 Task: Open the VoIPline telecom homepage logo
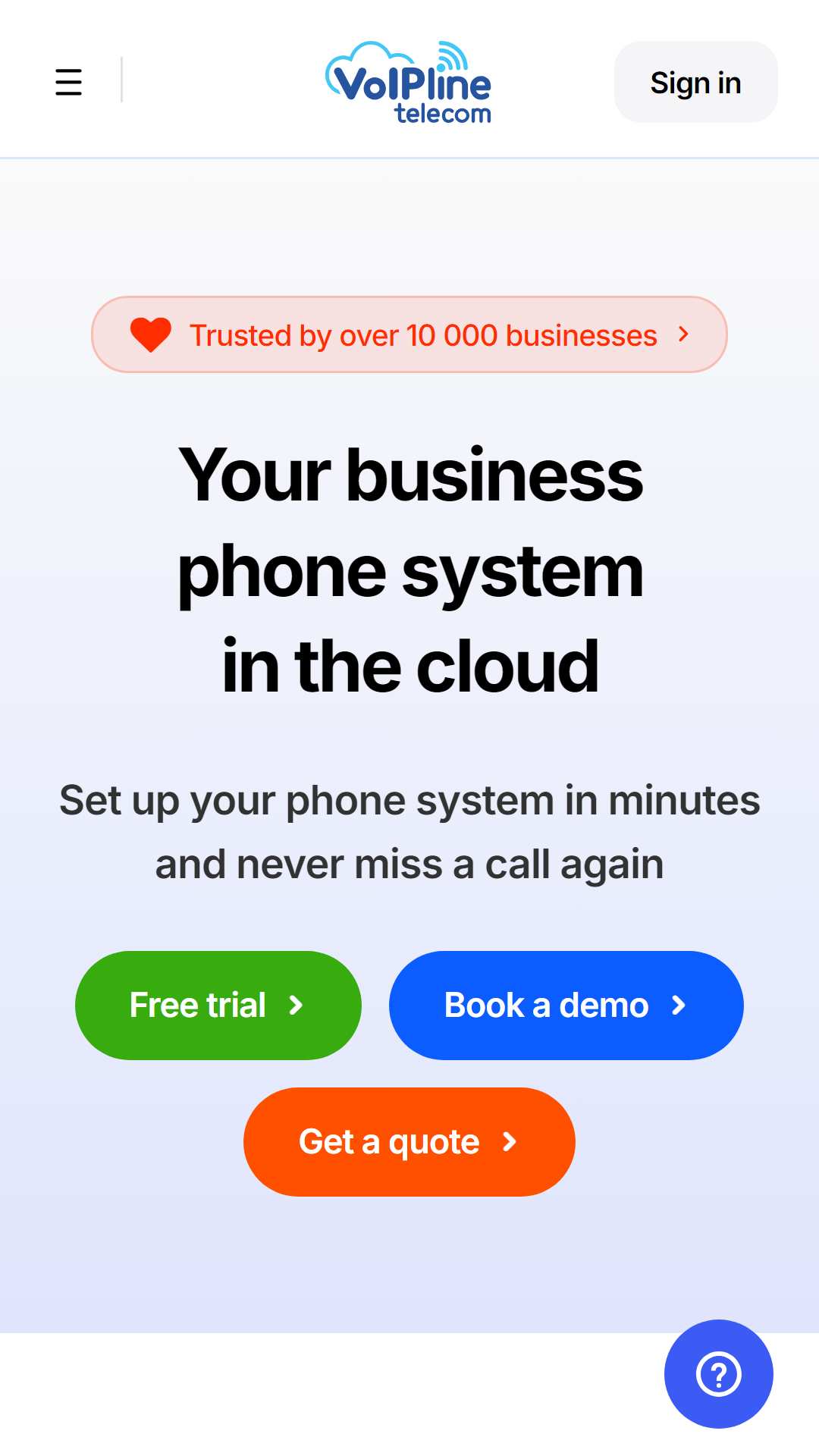tap(409, 82)
